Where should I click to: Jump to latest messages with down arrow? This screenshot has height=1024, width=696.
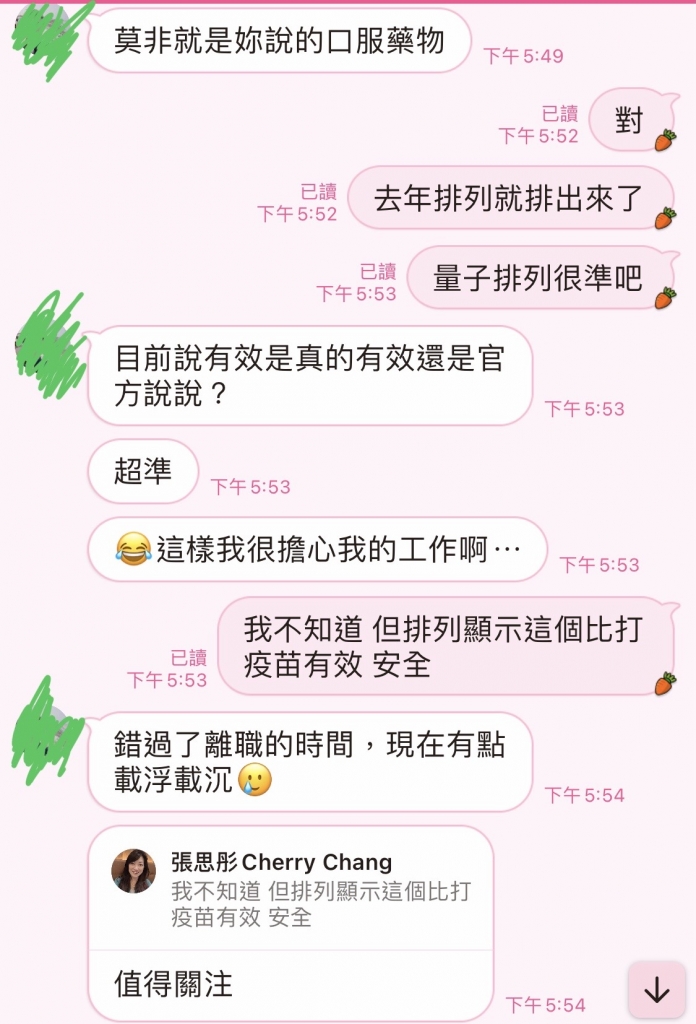pyautogui.click(x=657, y=990)
